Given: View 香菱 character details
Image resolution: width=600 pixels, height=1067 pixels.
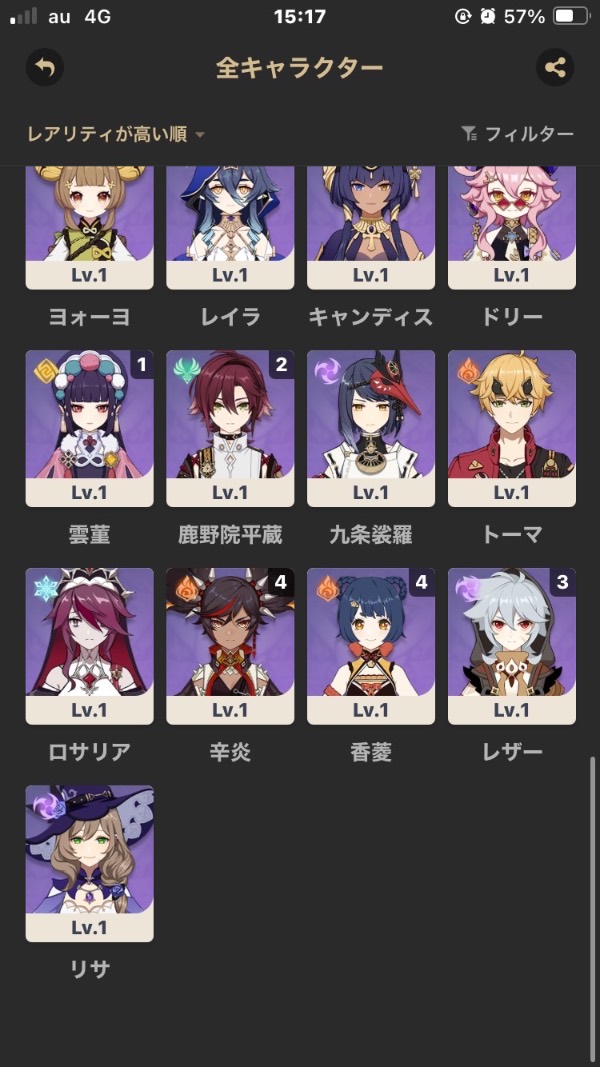Looking at the screenshot, I should pyautogui.click(x=371, y=646).
